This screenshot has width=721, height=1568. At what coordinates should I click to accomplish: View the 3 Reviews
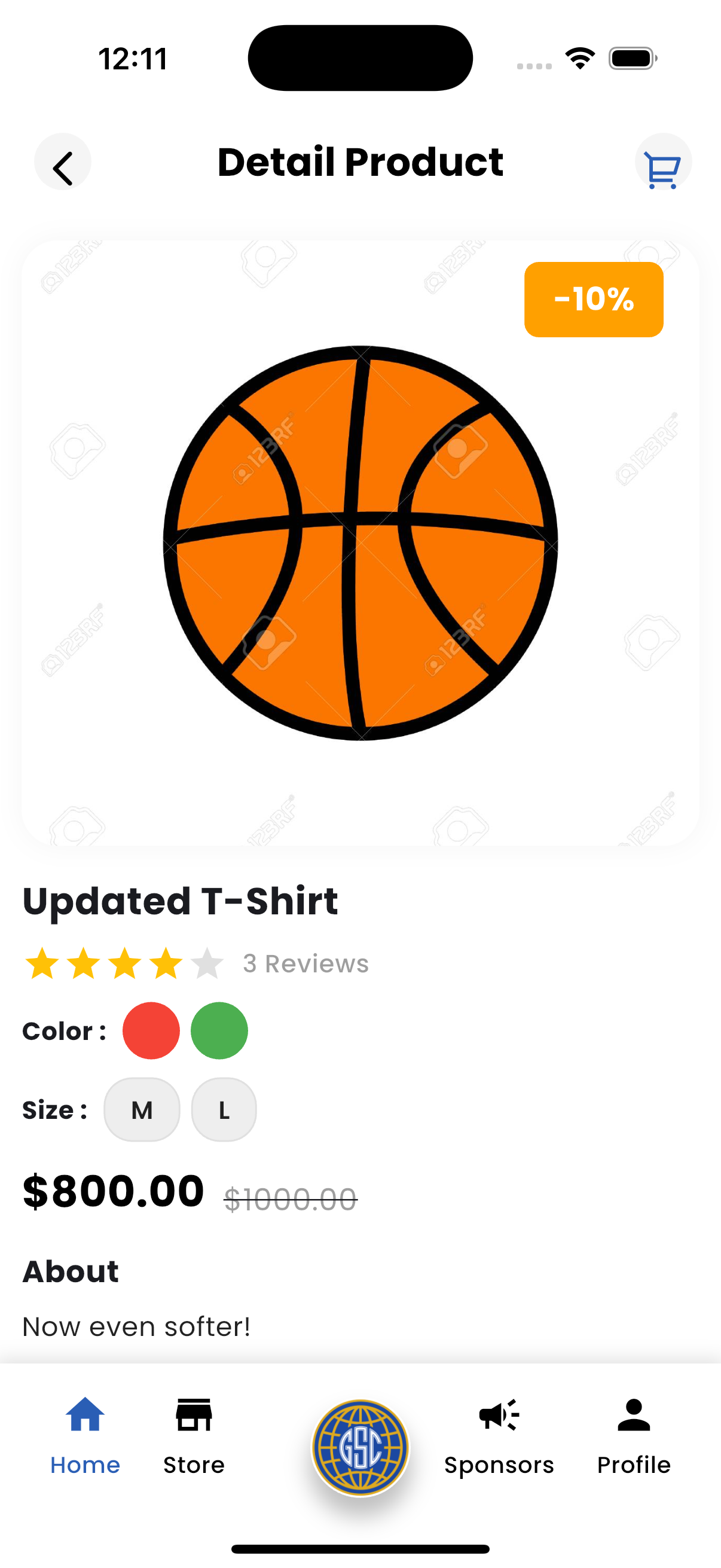click(x=305, y=963)
